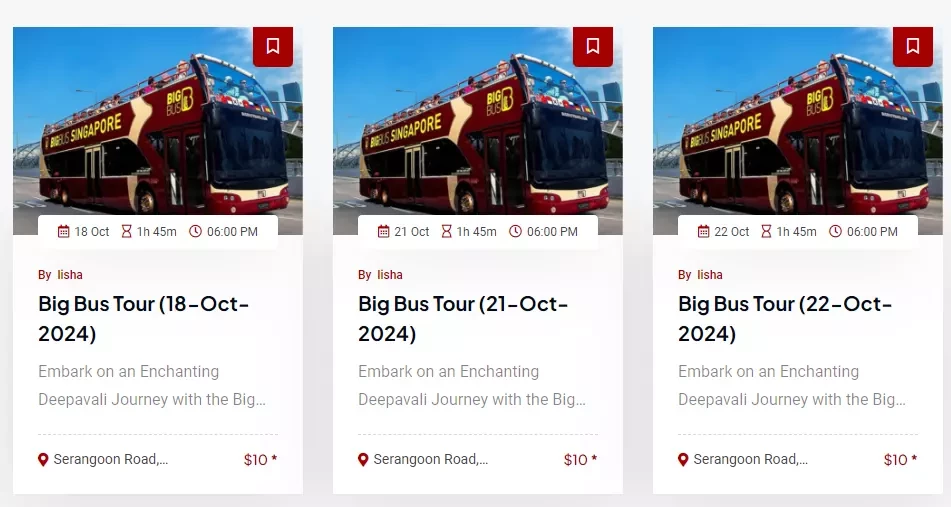Viewport: 951px width, 507px height.
Task: View organizer lisha on the 18-Oct tour
Action: (x=70, y=275)
